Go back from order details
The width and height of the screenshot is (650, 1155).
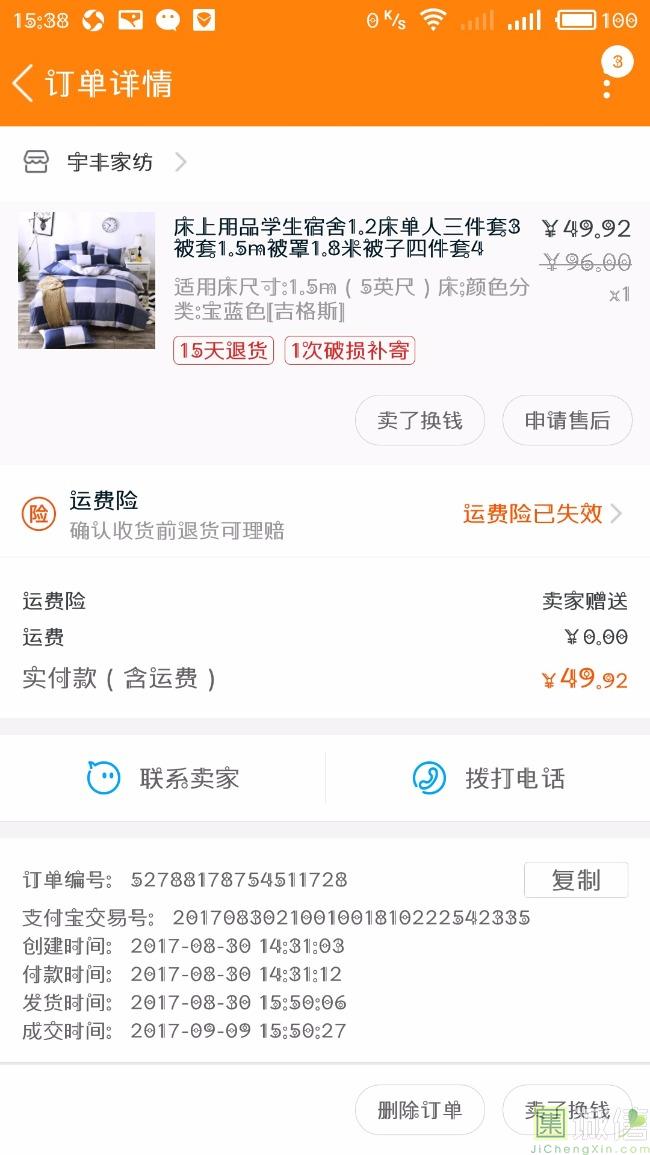24,83
